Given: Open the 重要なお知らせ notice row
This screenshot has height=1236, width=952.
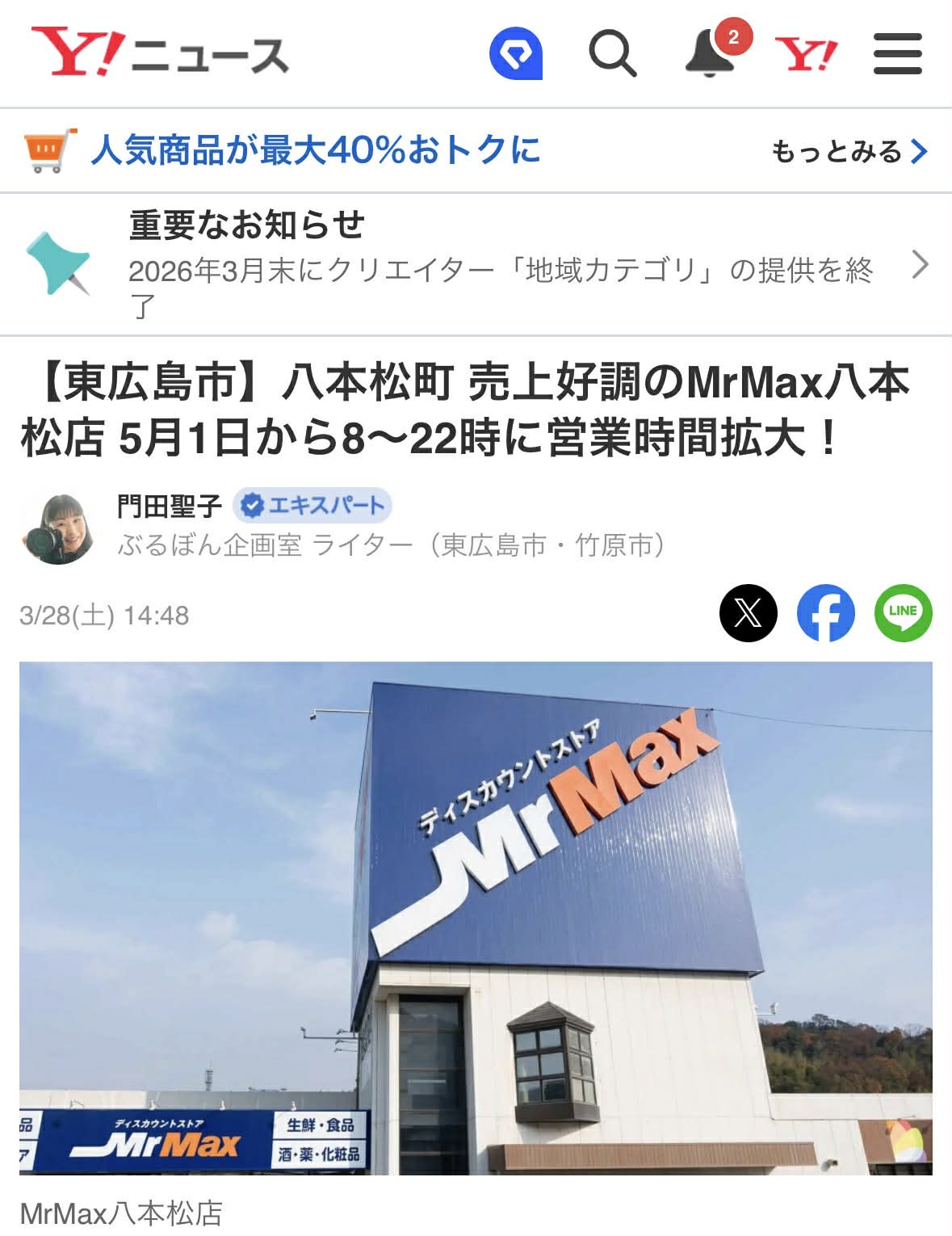Looking at the screenshot, I should click(476, 264).
